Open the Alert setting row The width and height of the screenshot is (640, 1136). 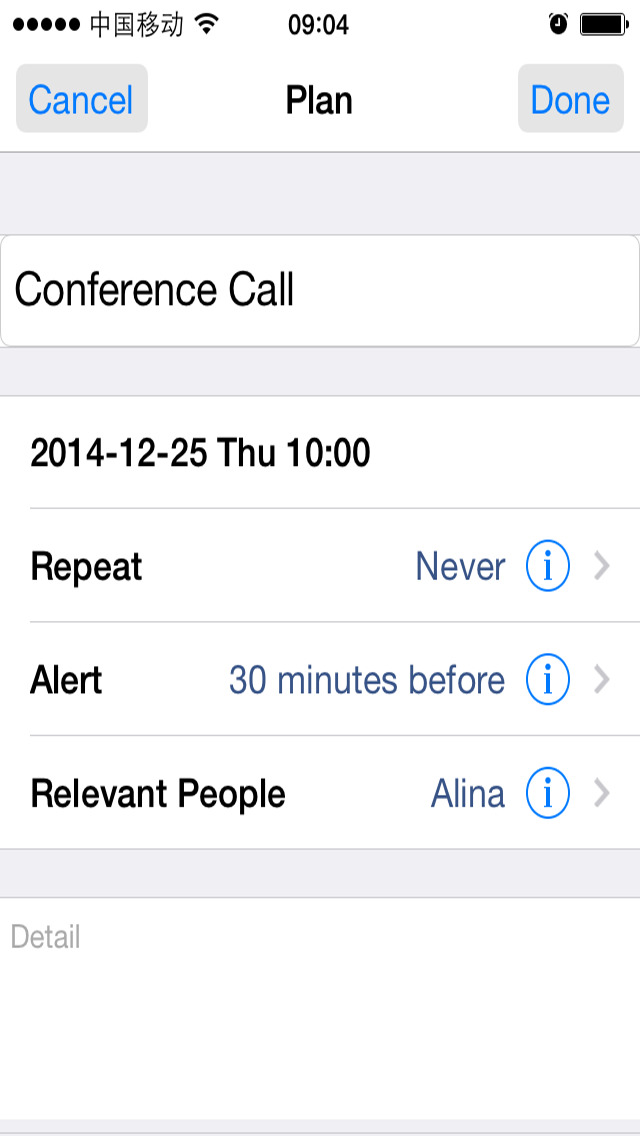320,680
